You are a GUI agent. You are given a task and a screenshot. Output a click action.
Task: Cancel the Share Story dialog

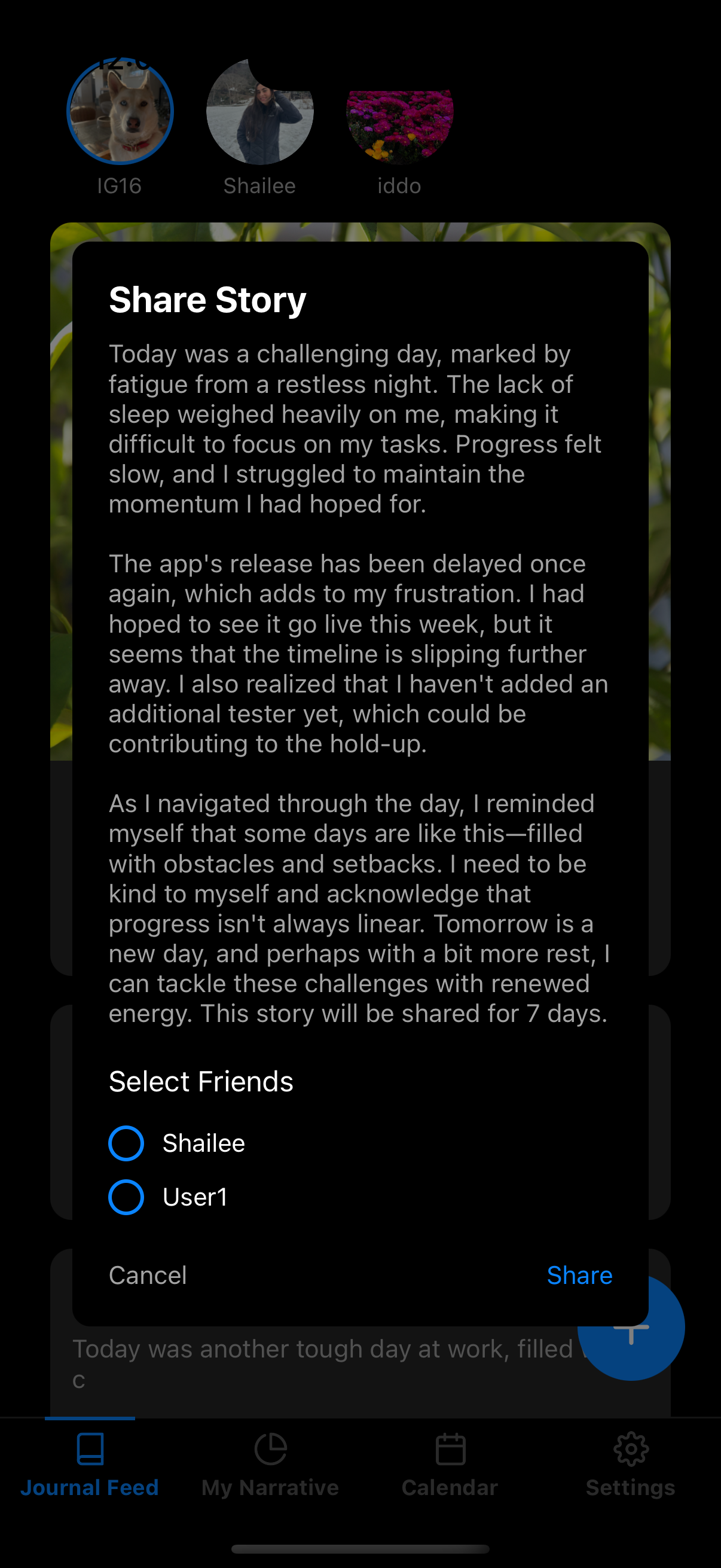click(148, 1275)
